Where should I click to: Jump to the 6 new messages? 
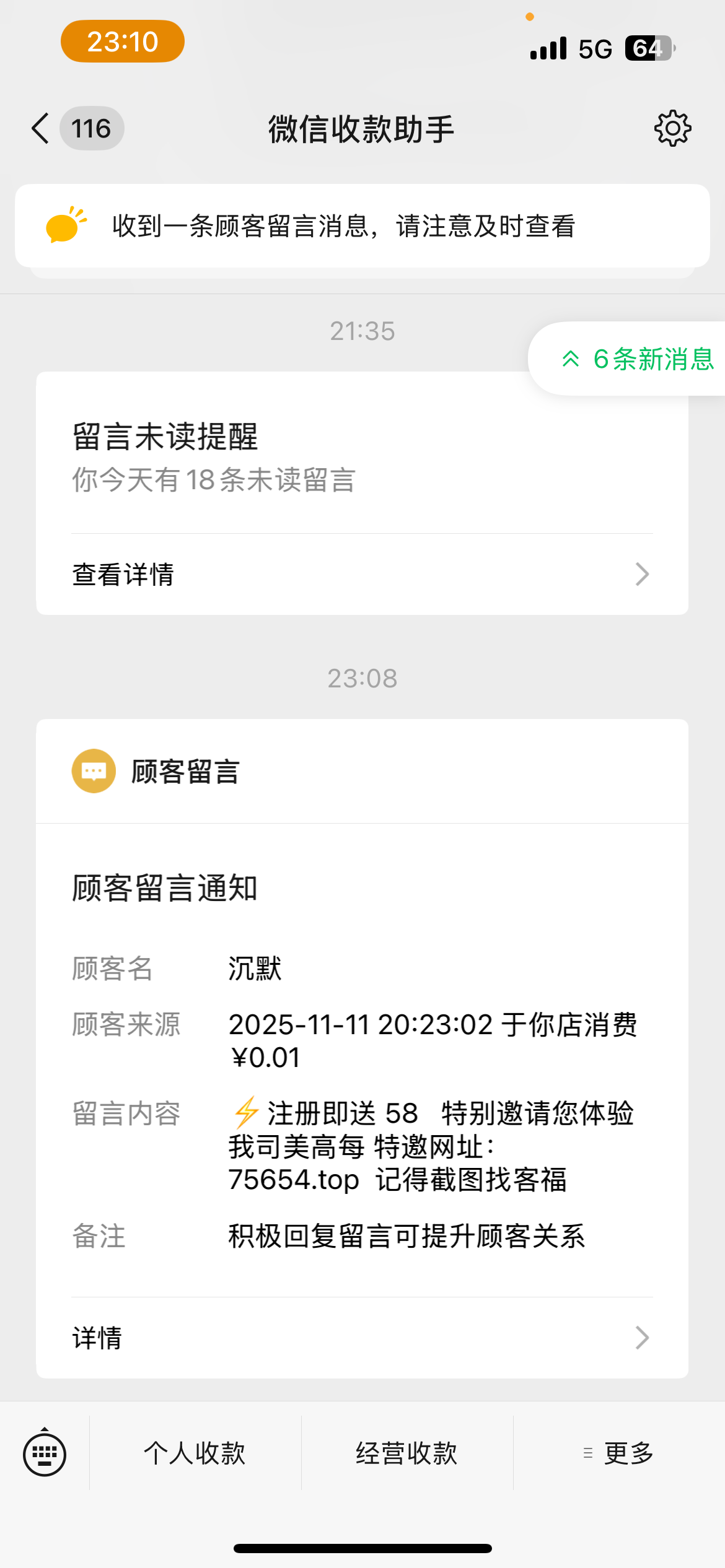tap(638, 359)
